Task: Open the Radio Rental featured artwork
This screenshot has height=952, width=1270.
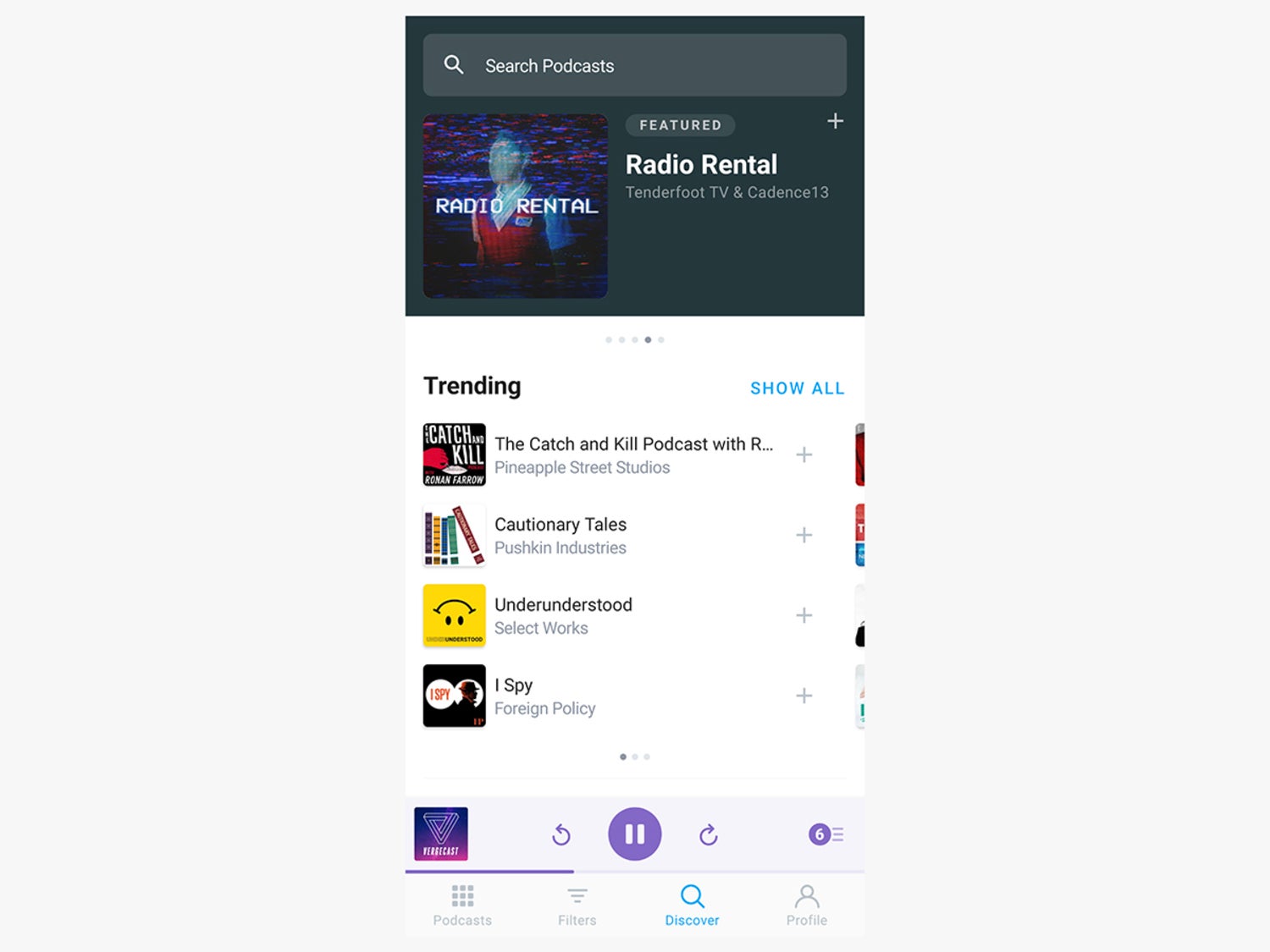Action: click(515, 206)
